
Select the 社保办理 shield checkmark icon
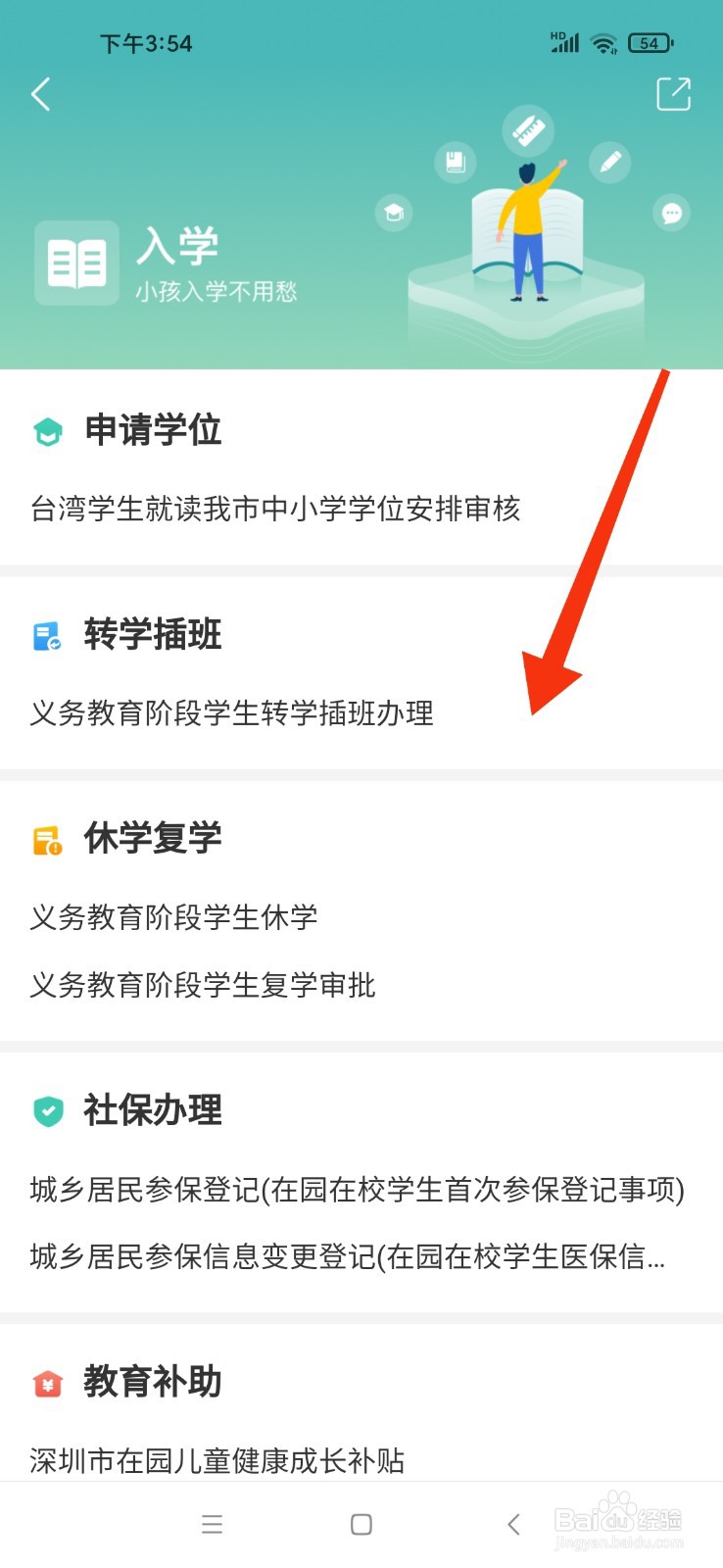pyautogui.click(x=48, y=1110)
